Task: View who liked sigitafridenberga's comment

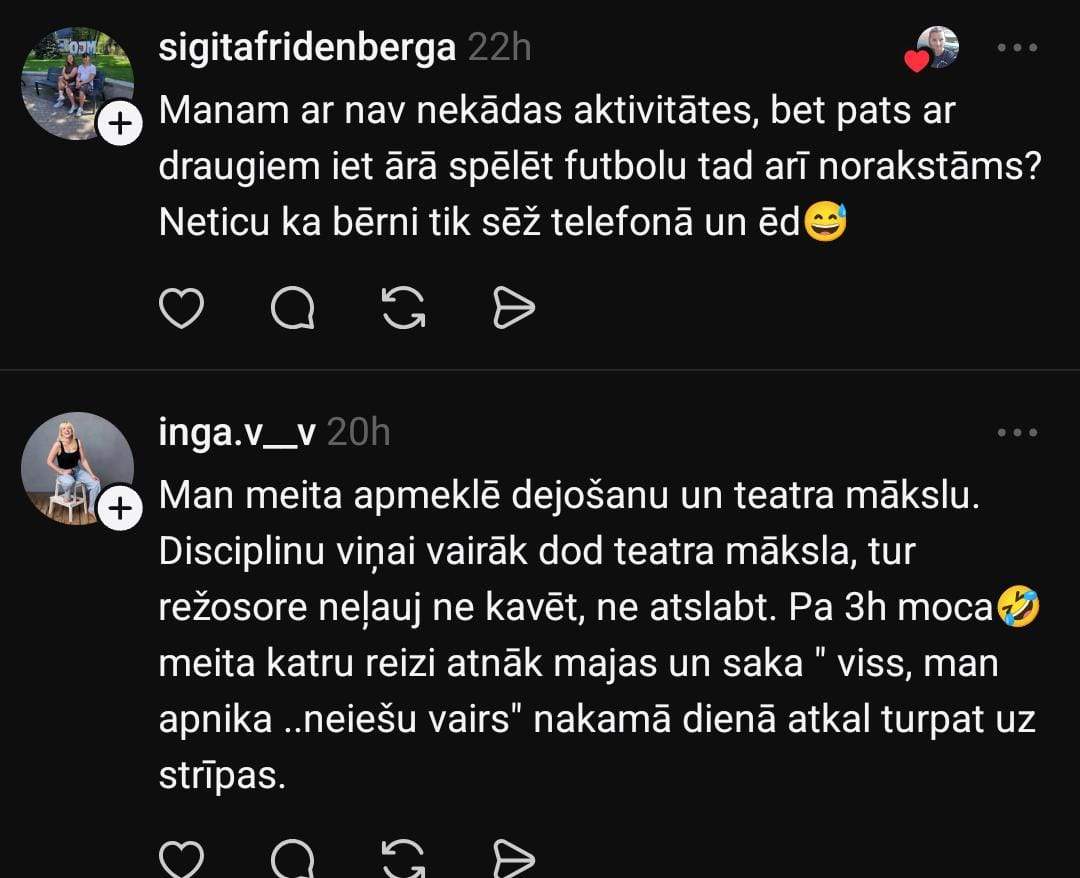Action: pyautogui.click(x=936, y=48)
